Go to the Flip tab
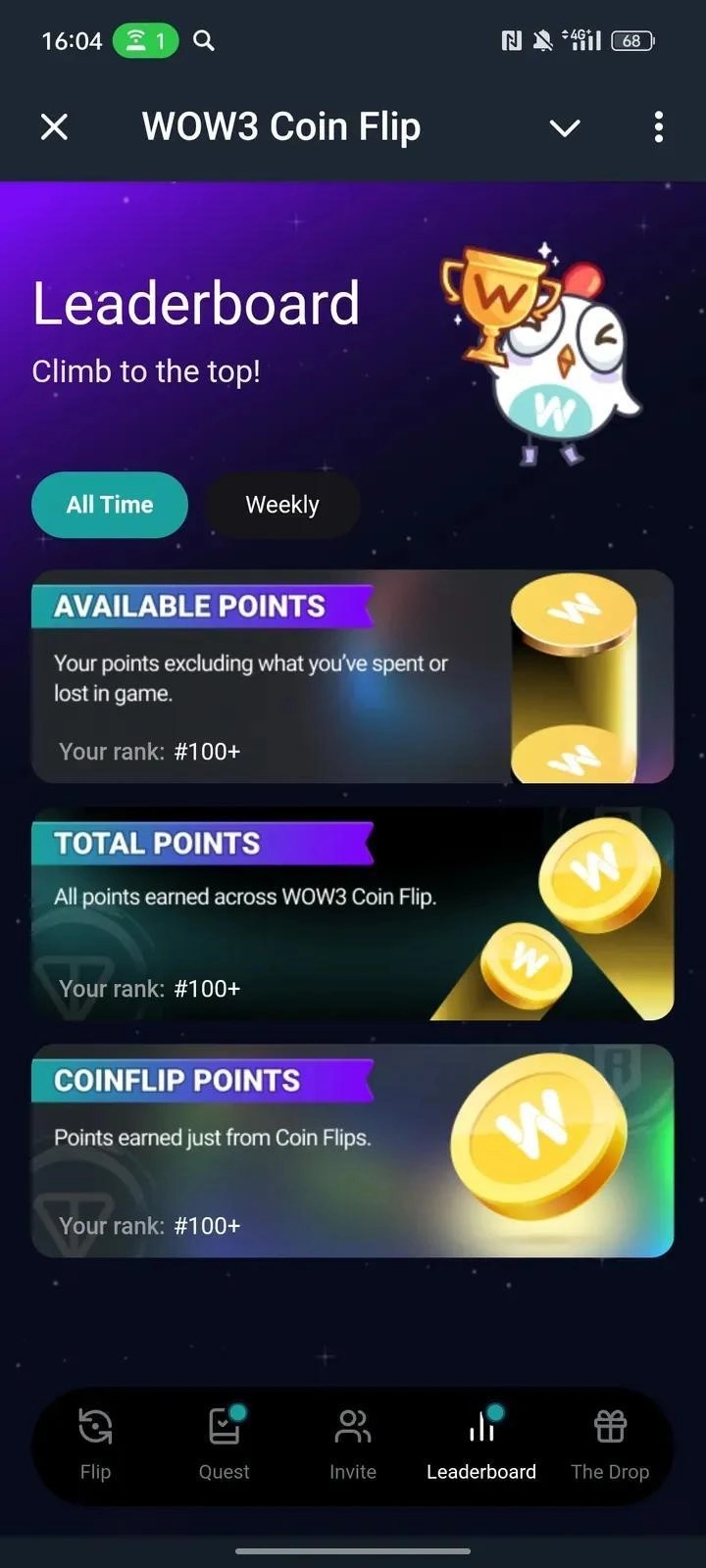 point(95,1443)
